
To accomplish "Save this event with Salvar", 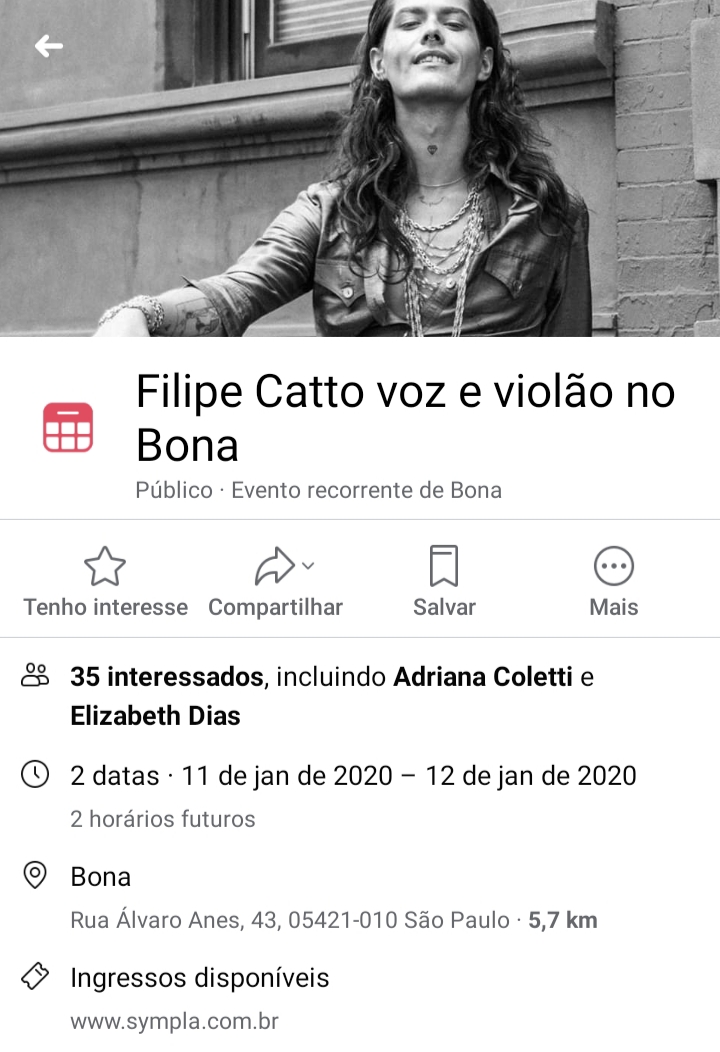I will [x=444, y=581].
